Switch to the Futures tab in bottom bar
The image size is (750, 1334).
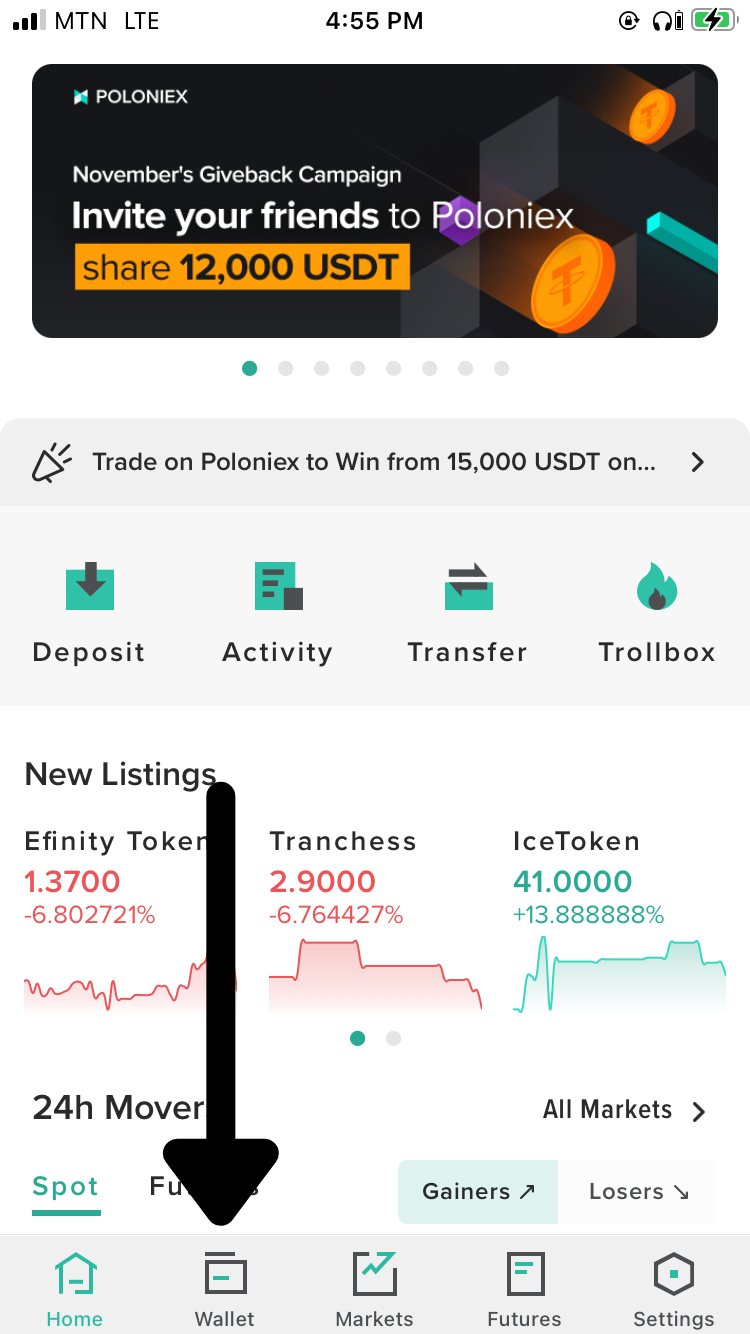coord(524,1289)
